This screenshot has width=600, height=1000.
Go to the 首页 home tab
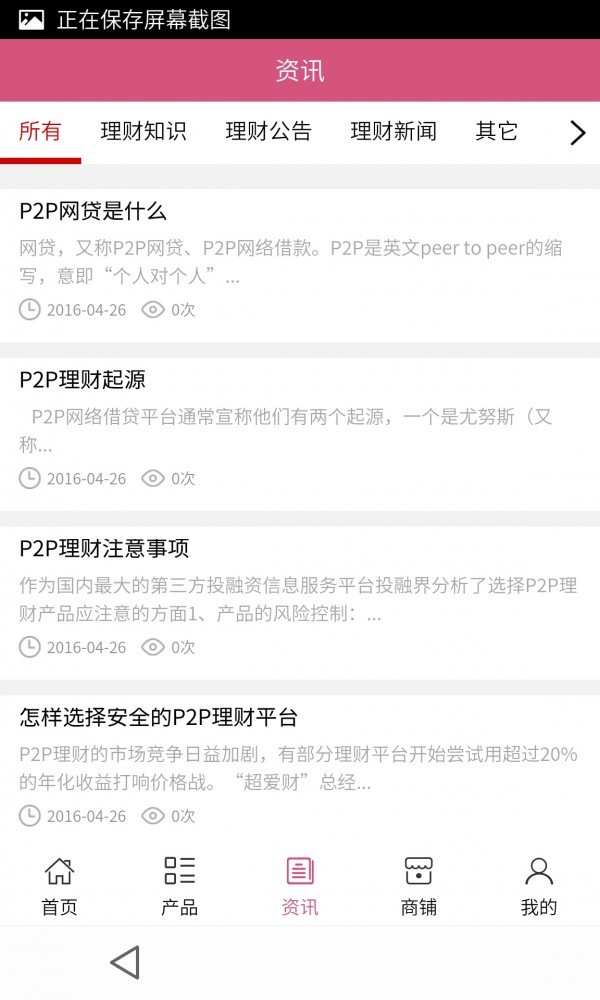coord(59,886)
